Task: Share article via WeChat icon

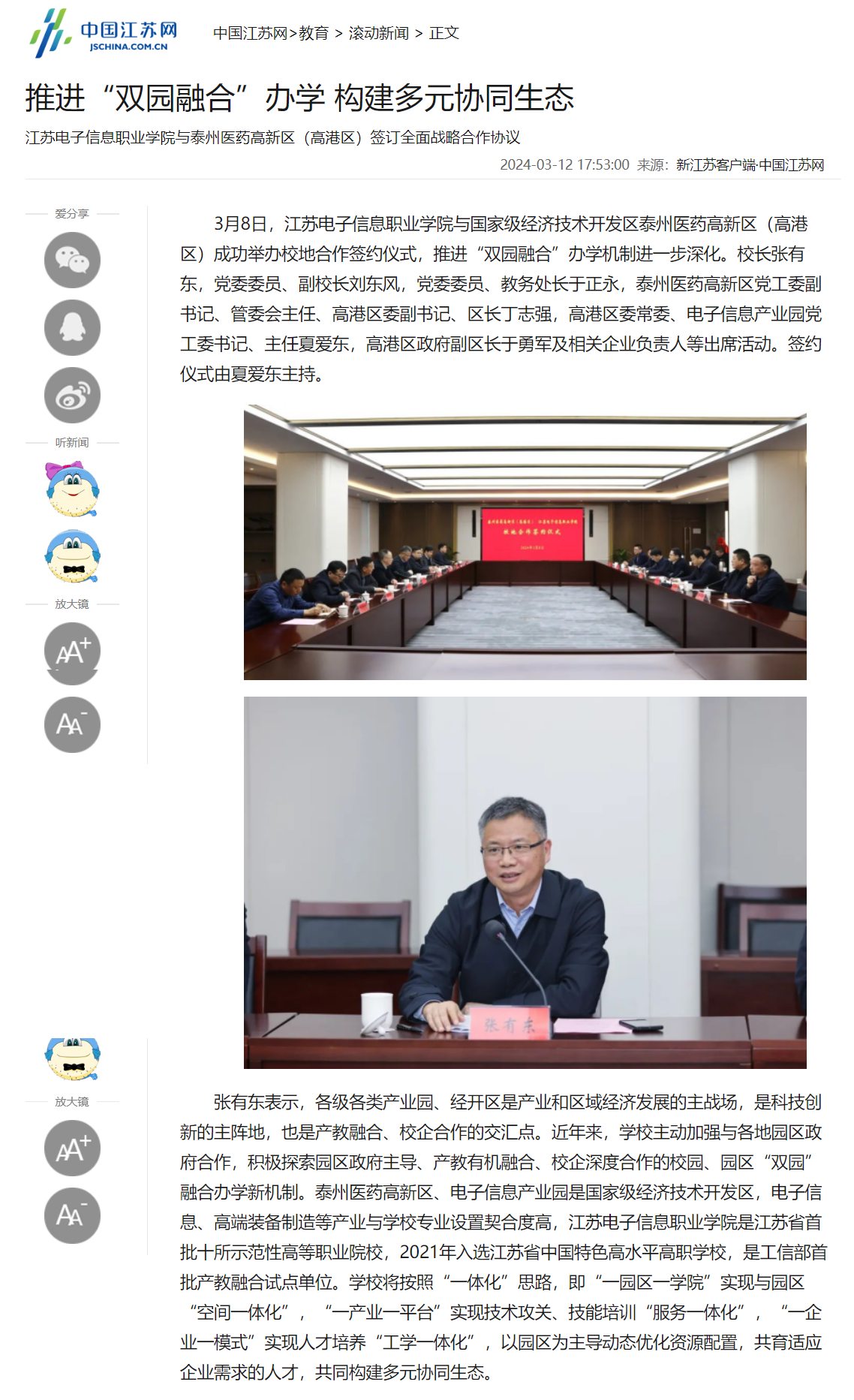Action: (x=72, y=260)
